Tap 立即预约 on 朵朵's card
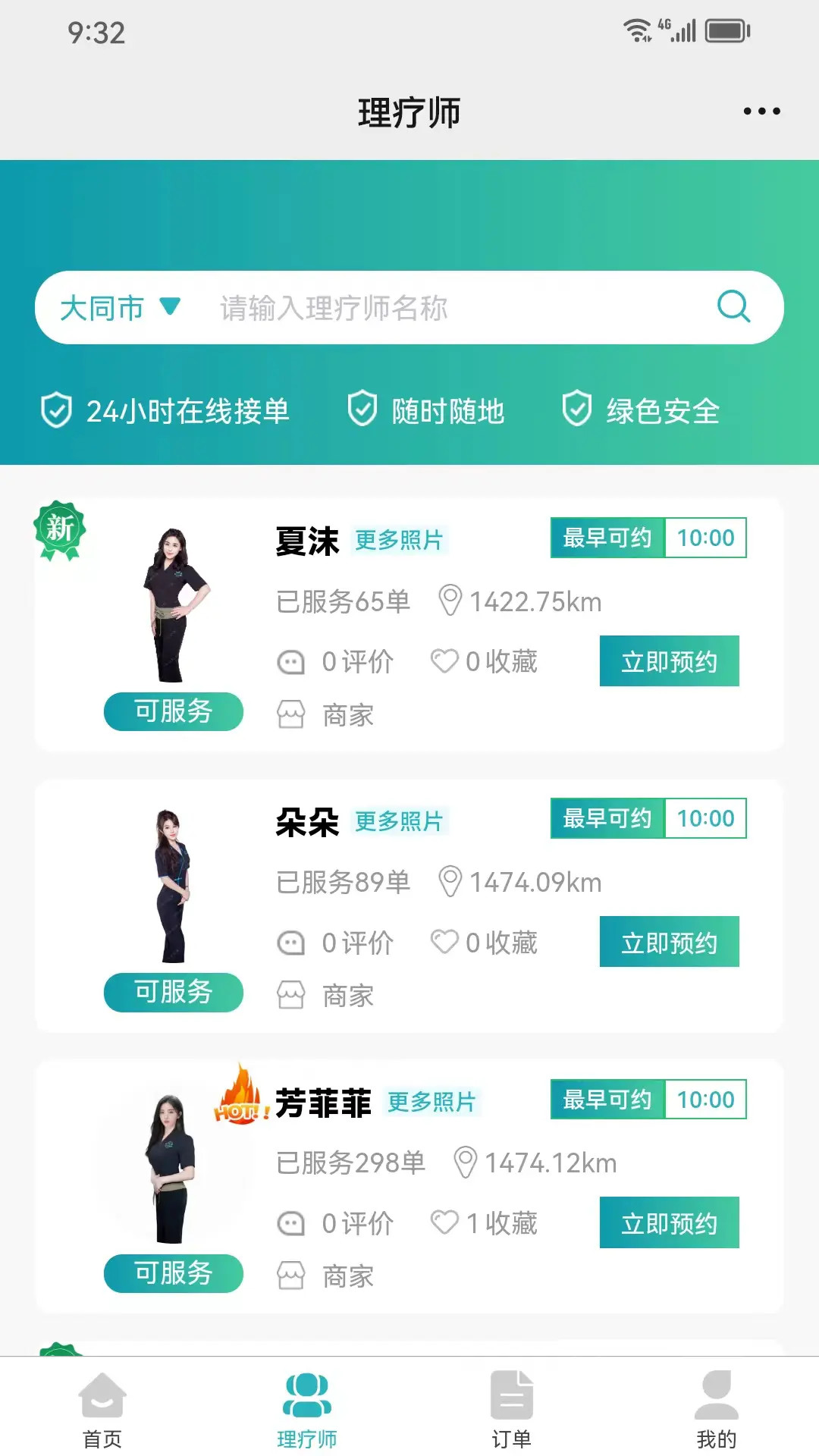Screen dimensions: 819x1456 pos(670,942)
